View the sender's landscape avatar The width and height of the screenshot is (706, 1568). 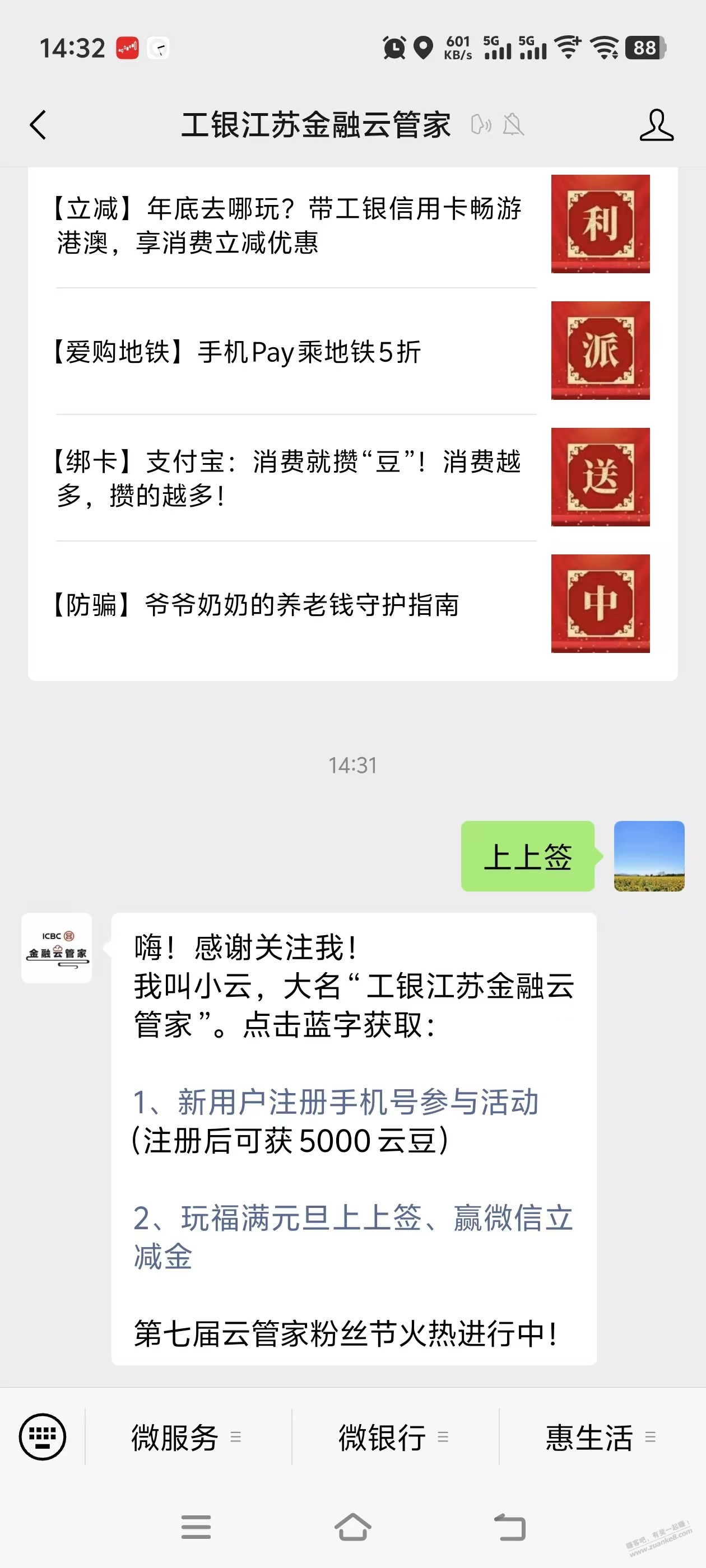point(649,856)
